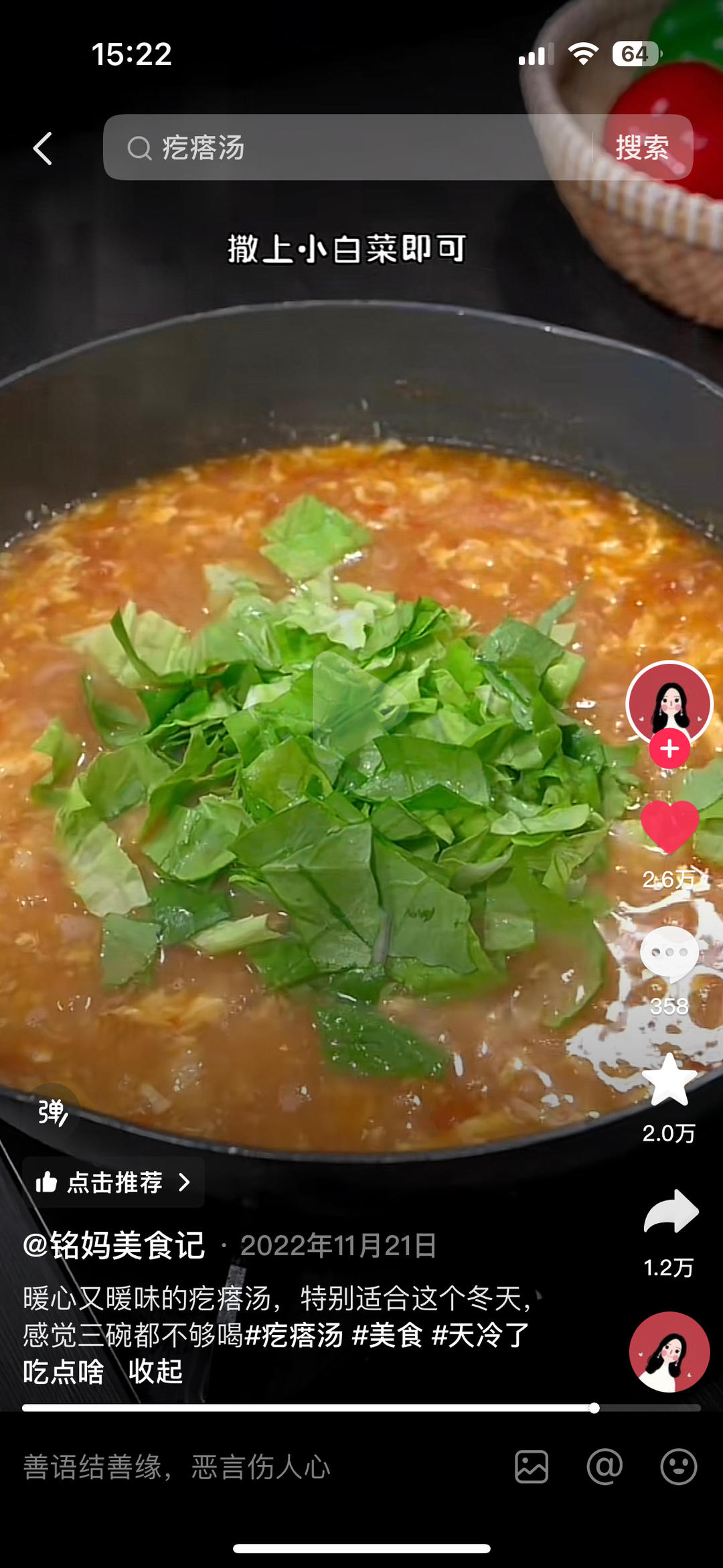Viewport: 723px width, 1568px height.
Task: Tap the search field containing 疙瘩汤
Action: tap(347, 147)
